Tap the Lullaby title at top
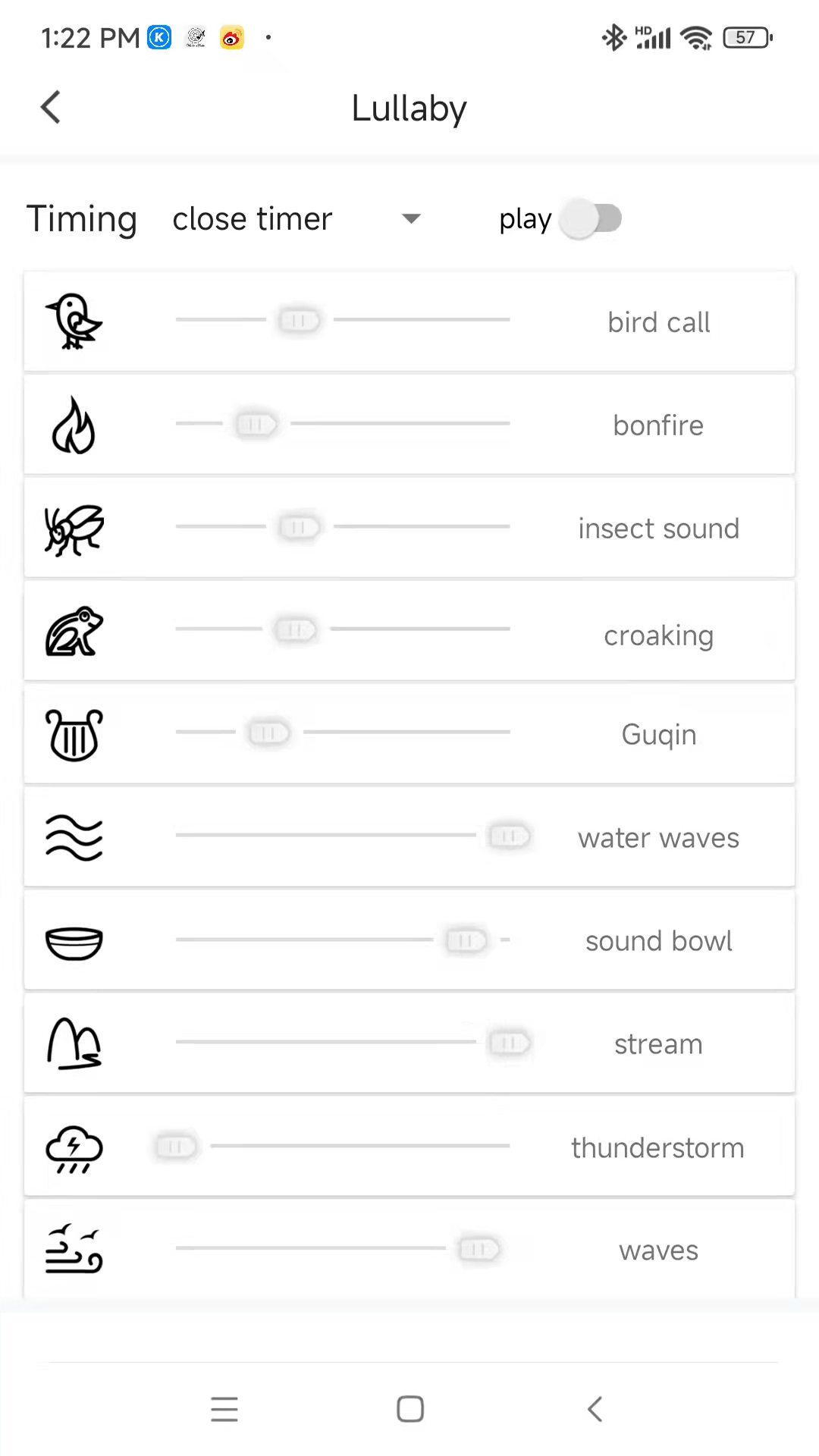The width and height of the screenshot is (819, 1456). pyautogui.click(x=409, y=108)
